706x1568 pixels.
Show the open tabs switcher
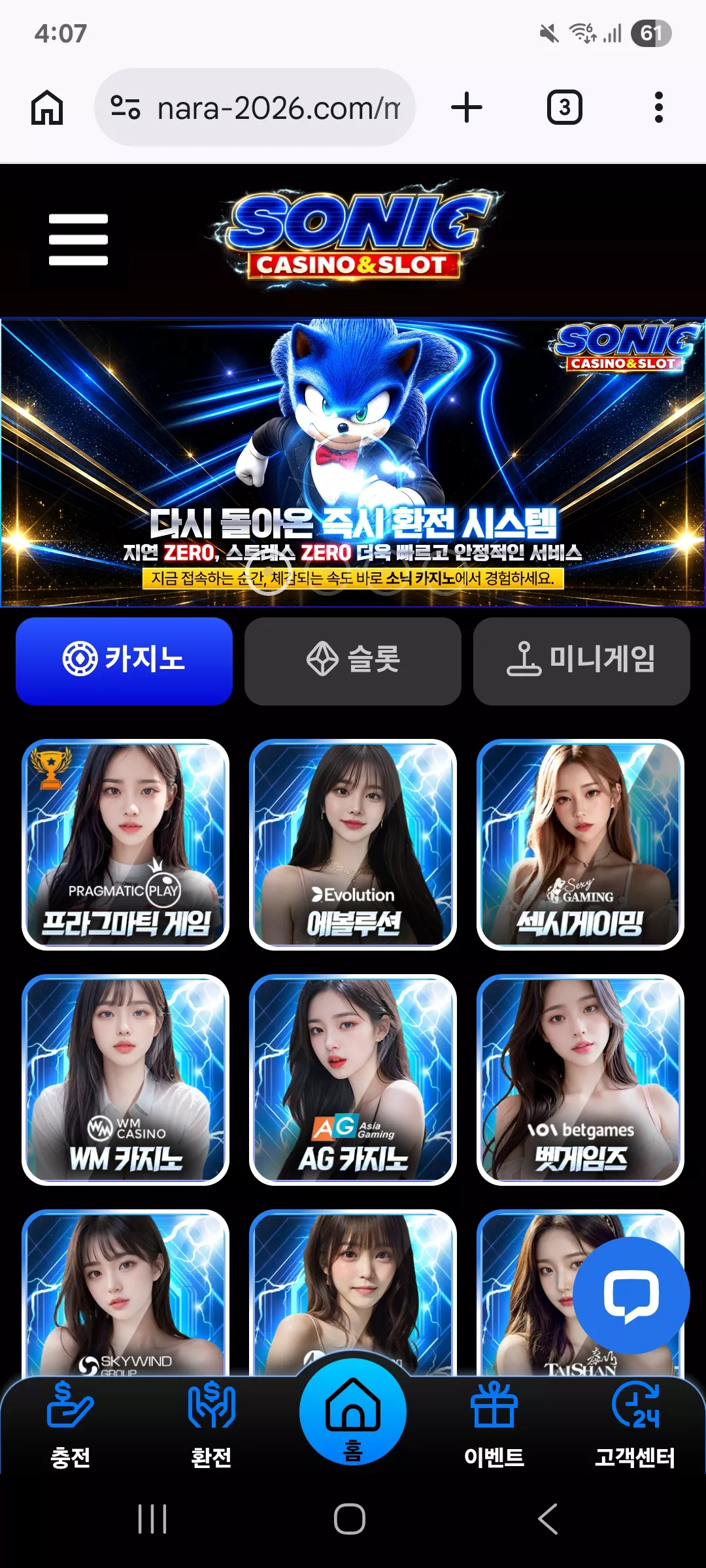[x=564, y=107]
